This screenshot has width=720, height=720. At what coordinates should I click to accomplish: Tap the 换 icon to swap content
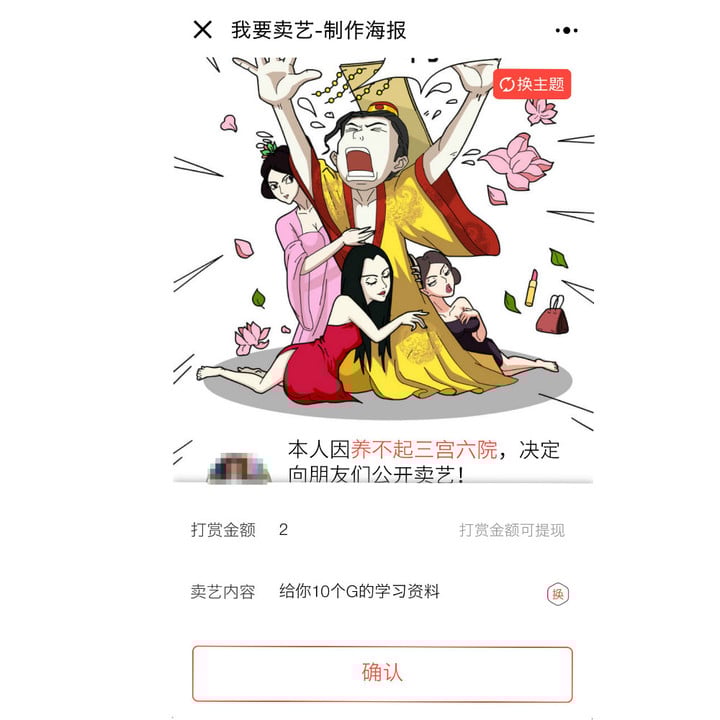point(558,594)
